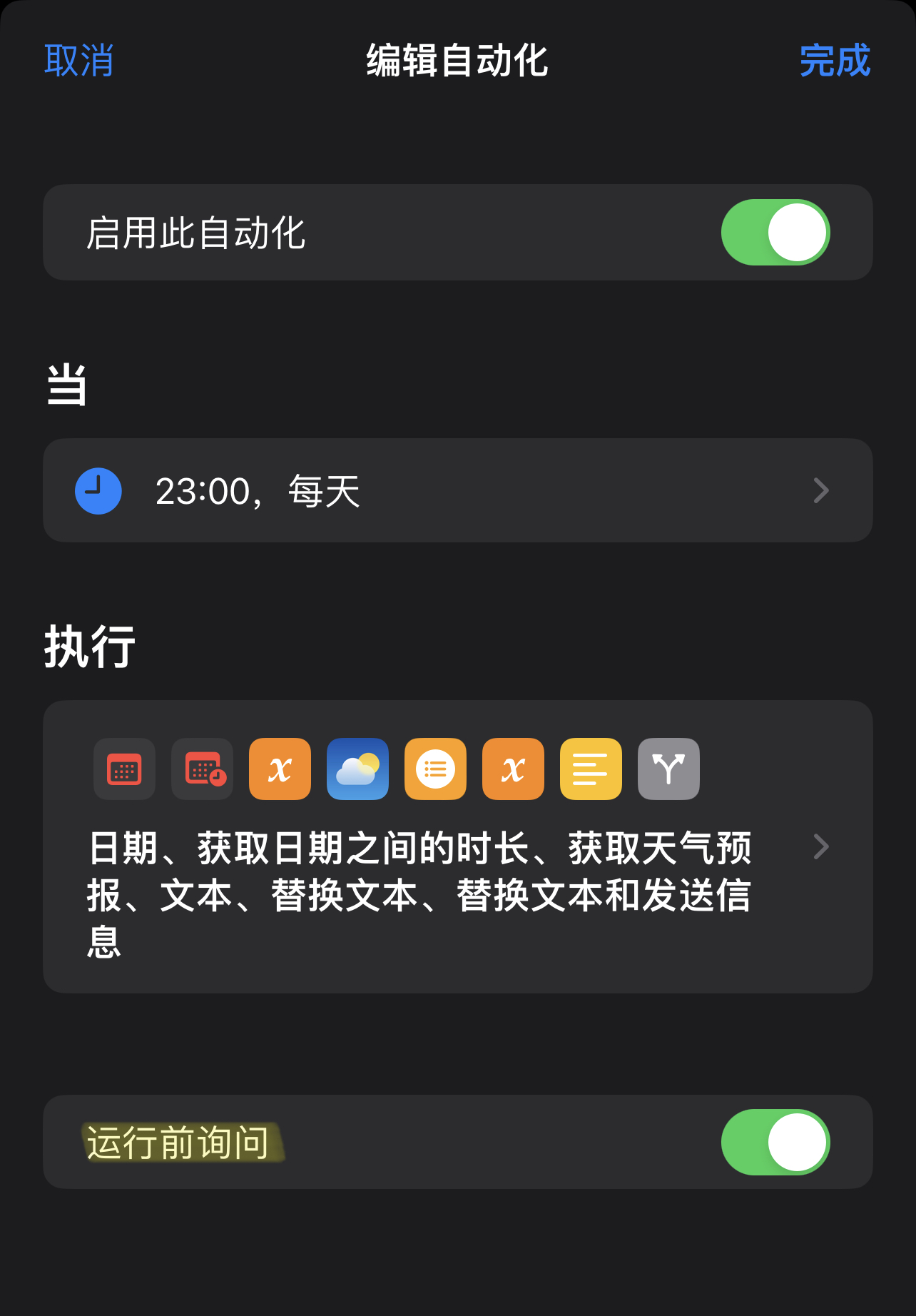Tap 取消 to cancel editing
The image size is (916, 1316).
79,61
